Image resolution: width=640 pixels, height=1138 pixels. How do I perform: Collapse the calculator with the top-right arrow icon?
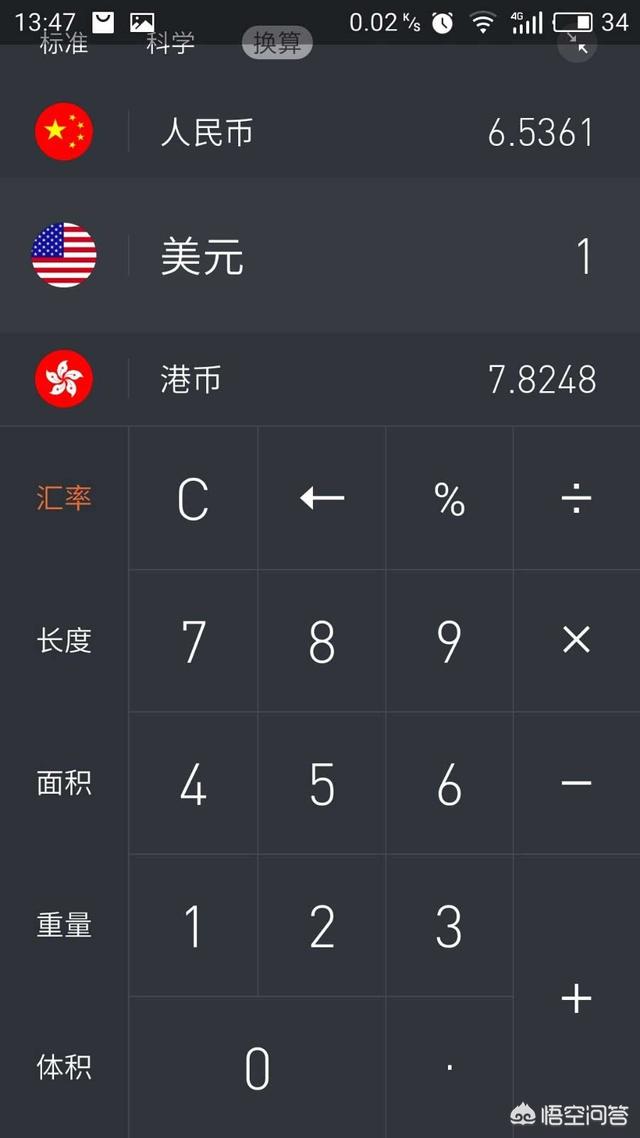click(x=577, y=44)
